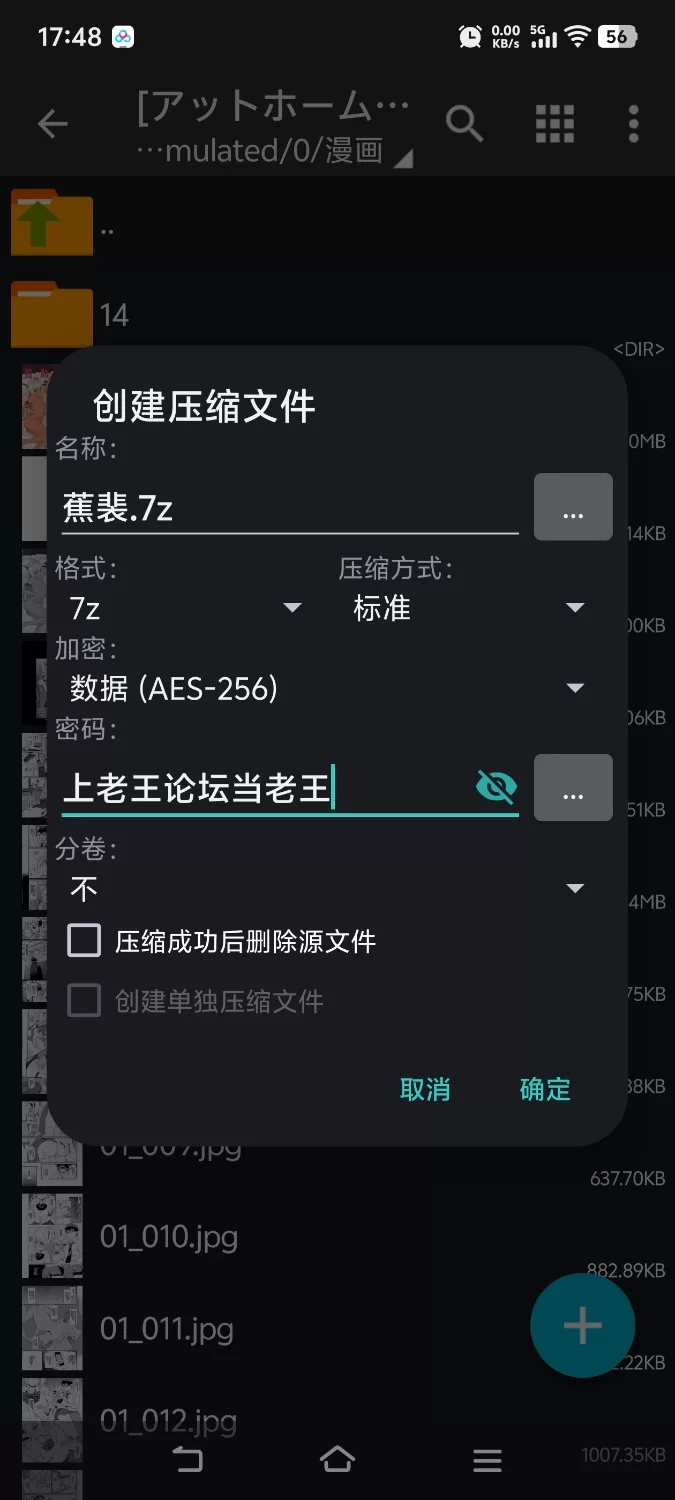Toggle password visibility eye icon
Viewport: 675px width, 1500px height.
coord(496,788)
